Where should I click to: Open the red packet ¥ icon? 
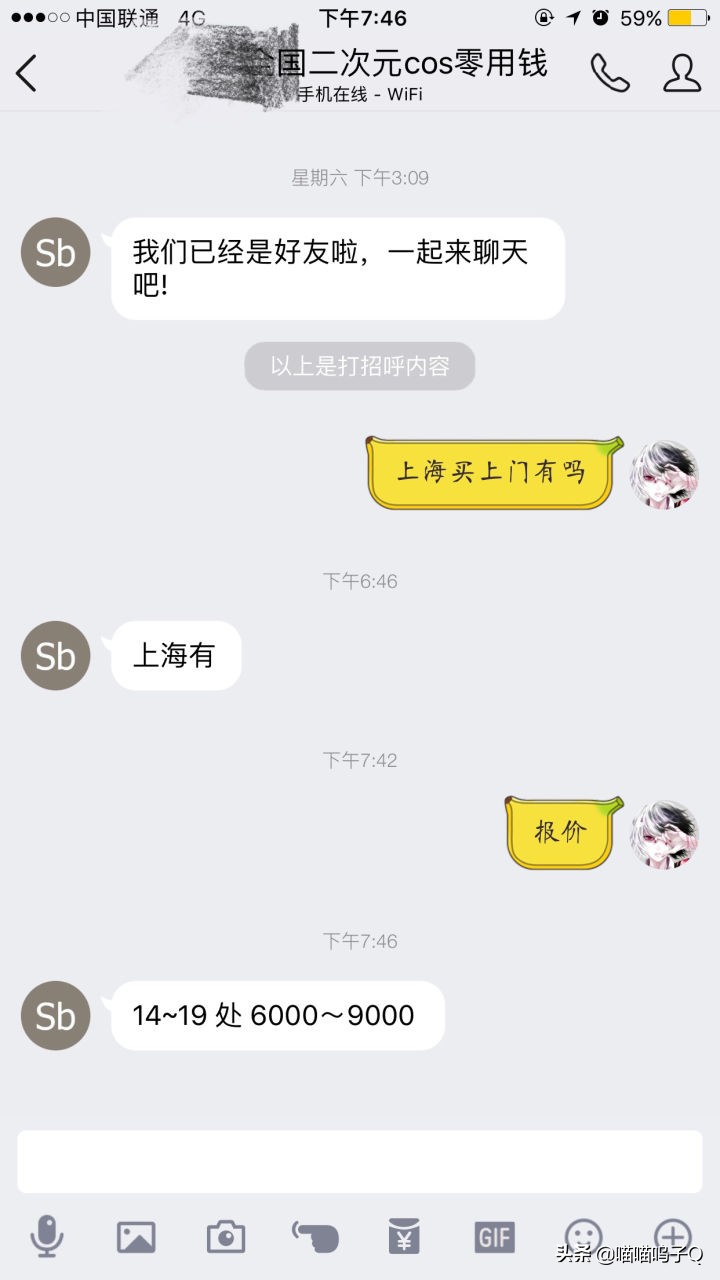click(x=403, y=1236)
